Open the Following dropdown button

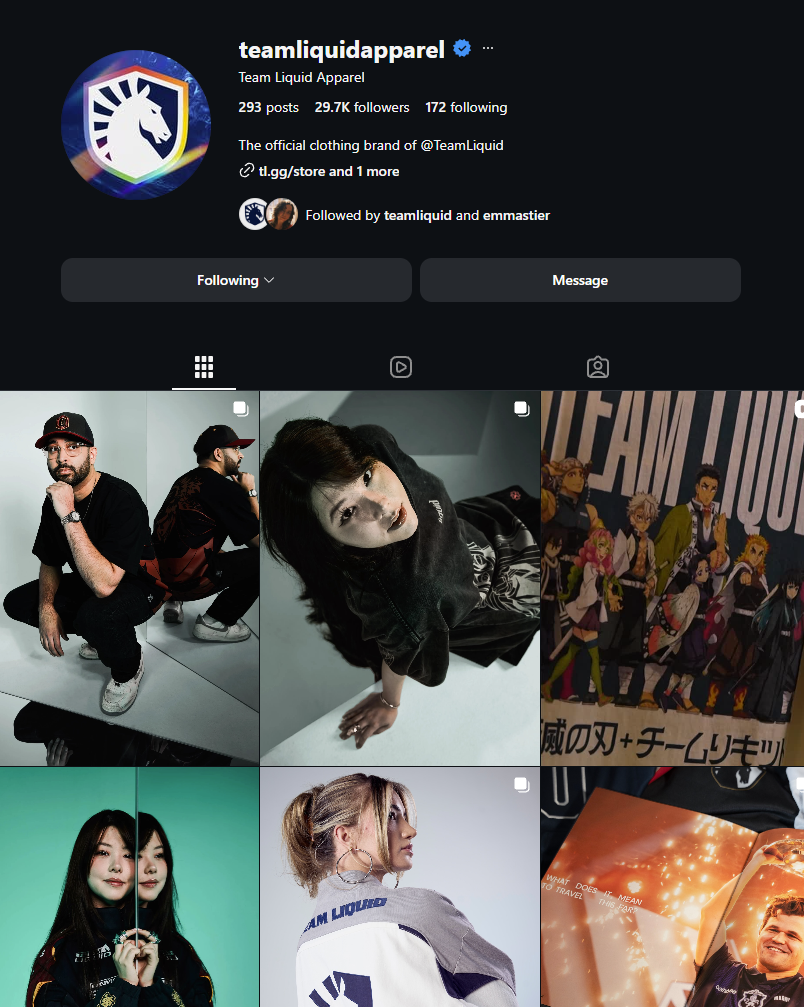(x=236, y=280)
